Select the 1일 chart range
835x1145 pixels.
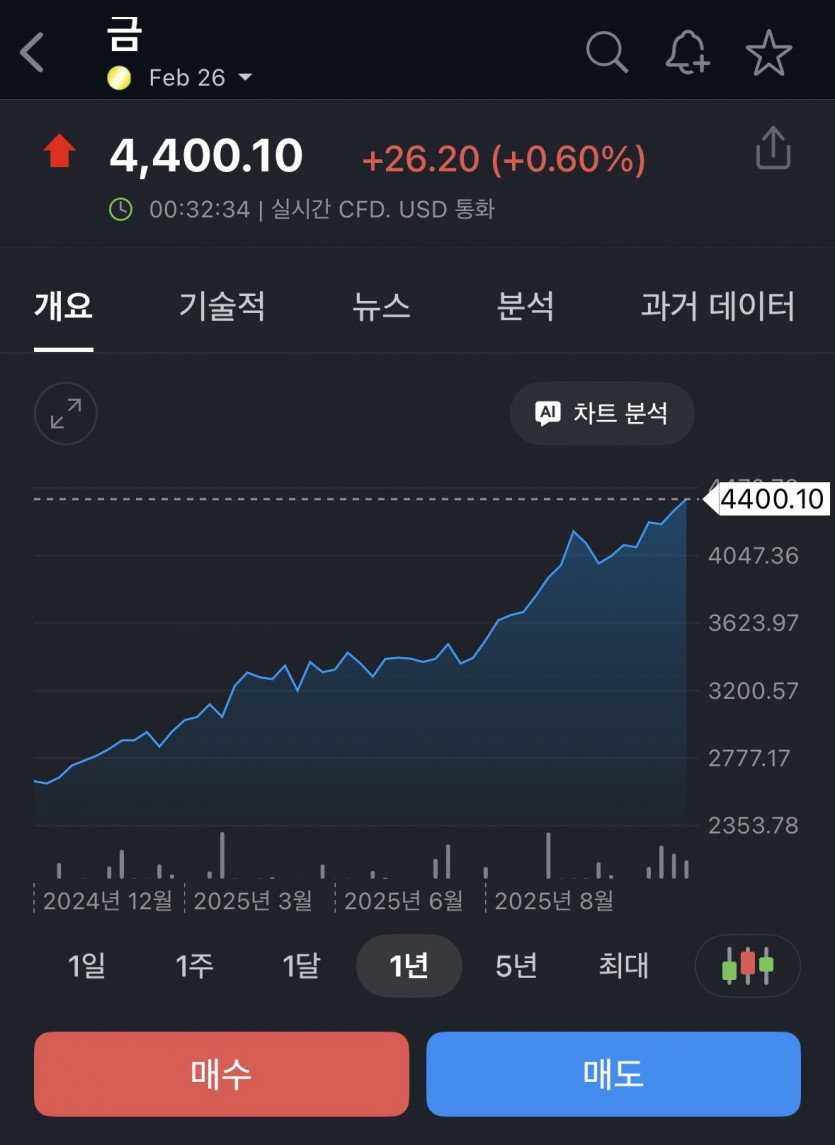(87, 966)
